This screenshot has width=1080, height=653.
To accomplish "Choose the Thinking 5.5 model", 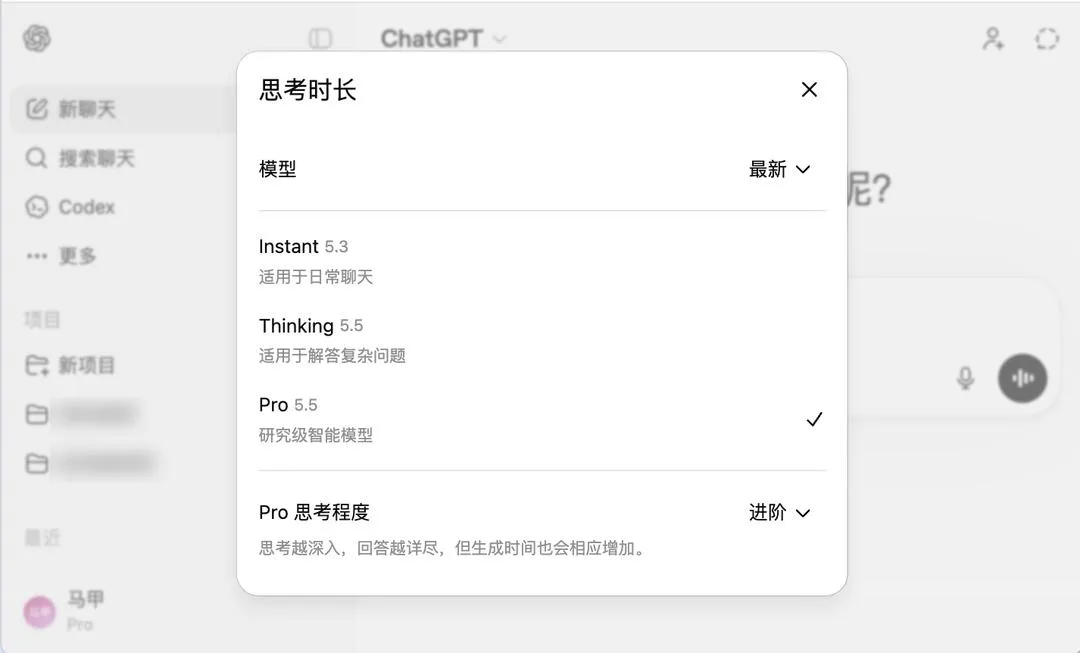I will (542, 340).
